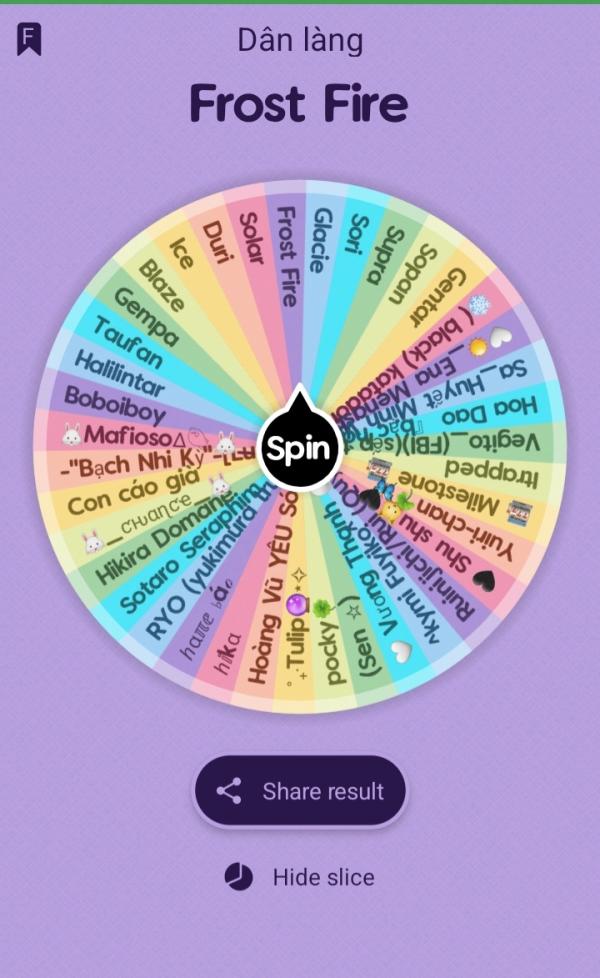
Task: Open the bookmark icon at top left
Action: click(x=29, y=39)
